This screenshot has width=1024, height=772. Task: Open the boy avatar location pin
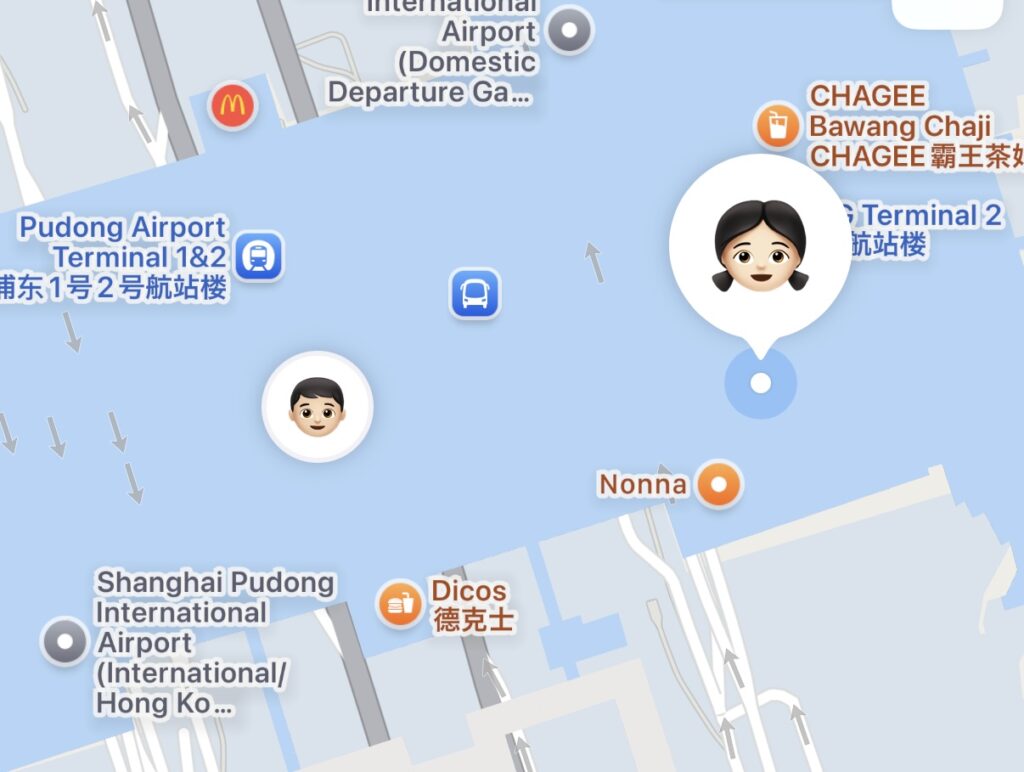point(317,407)
